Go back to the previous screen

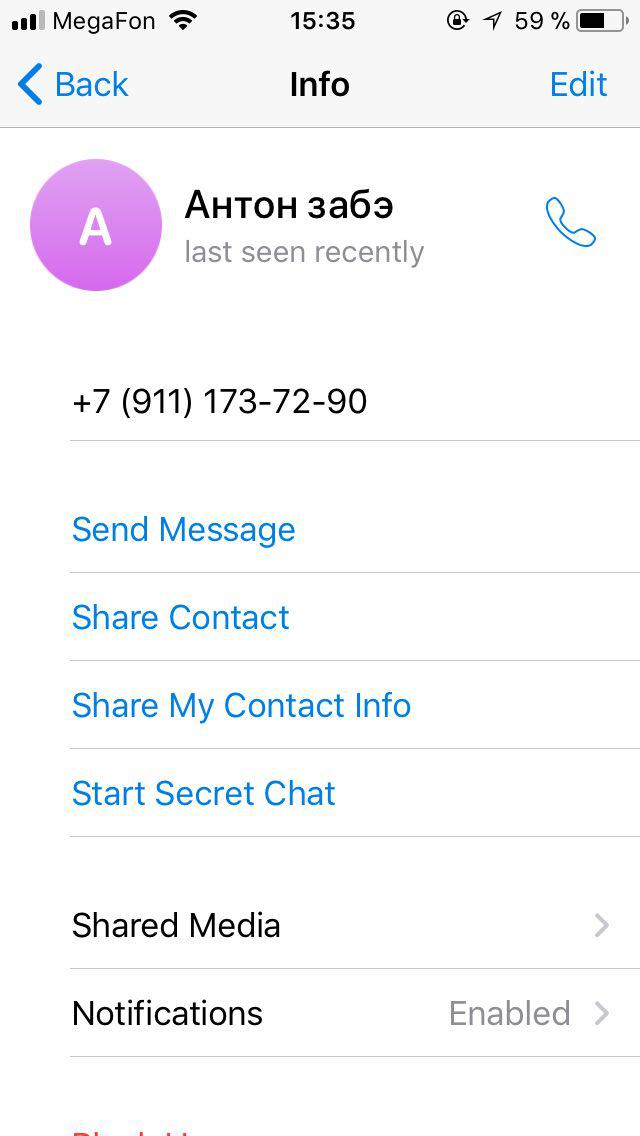point(72,85)
